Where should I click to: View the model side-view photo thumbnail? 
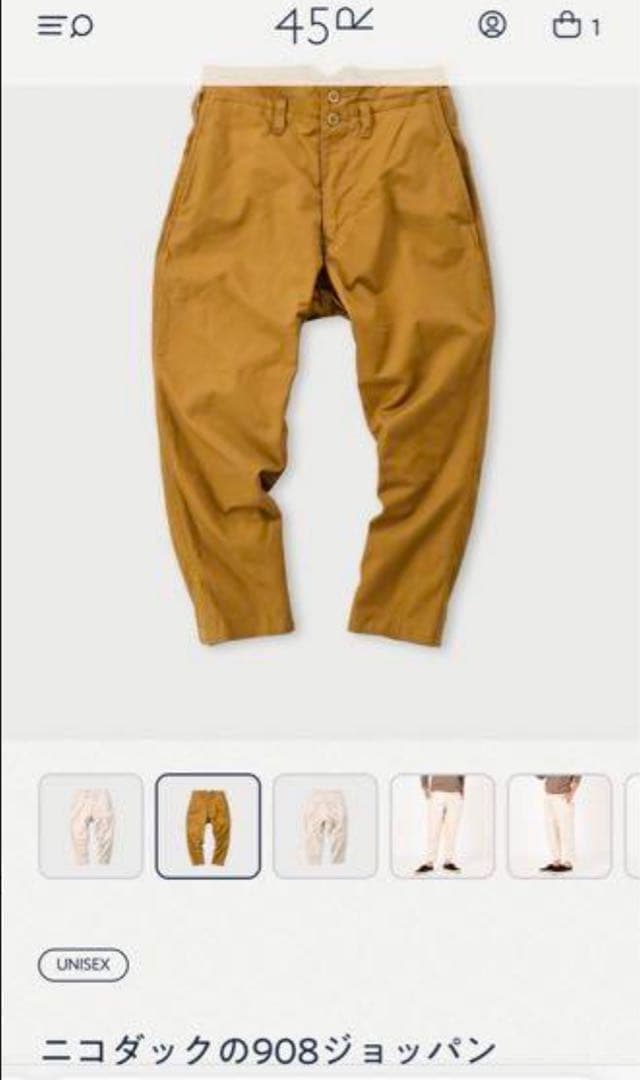559,826
